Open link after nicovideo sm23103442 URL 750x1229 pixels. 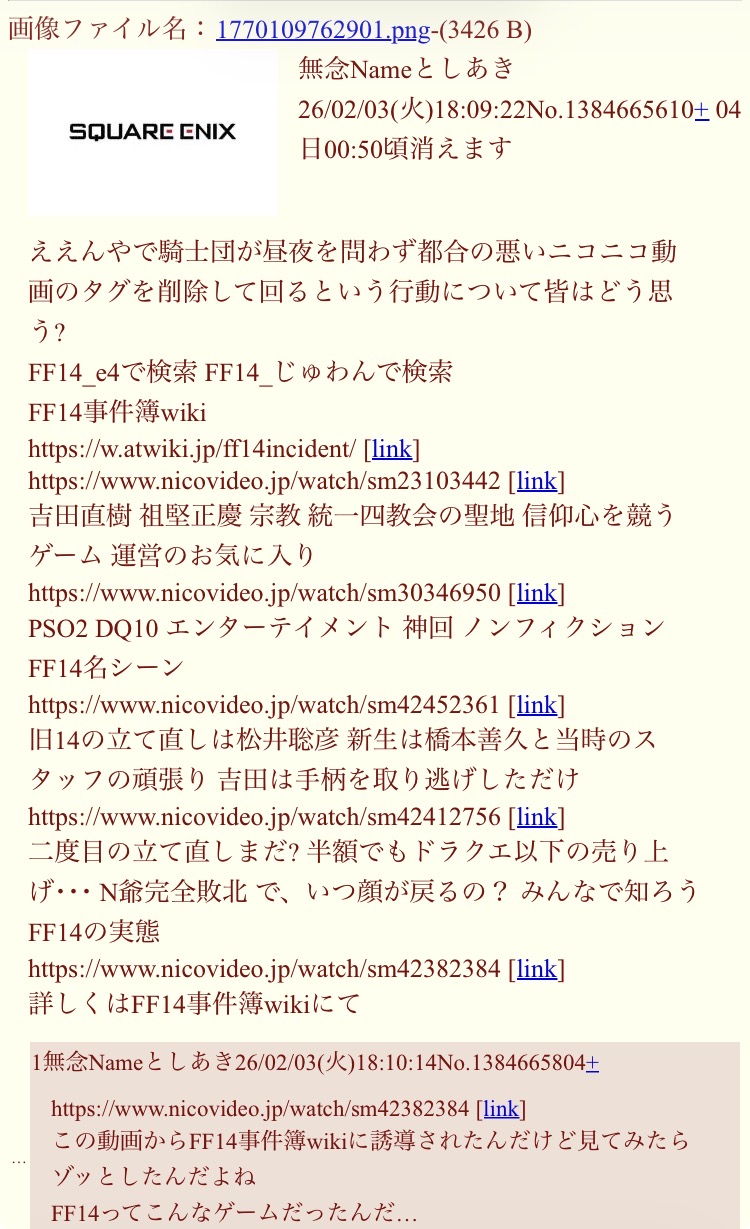click(536, 481)
